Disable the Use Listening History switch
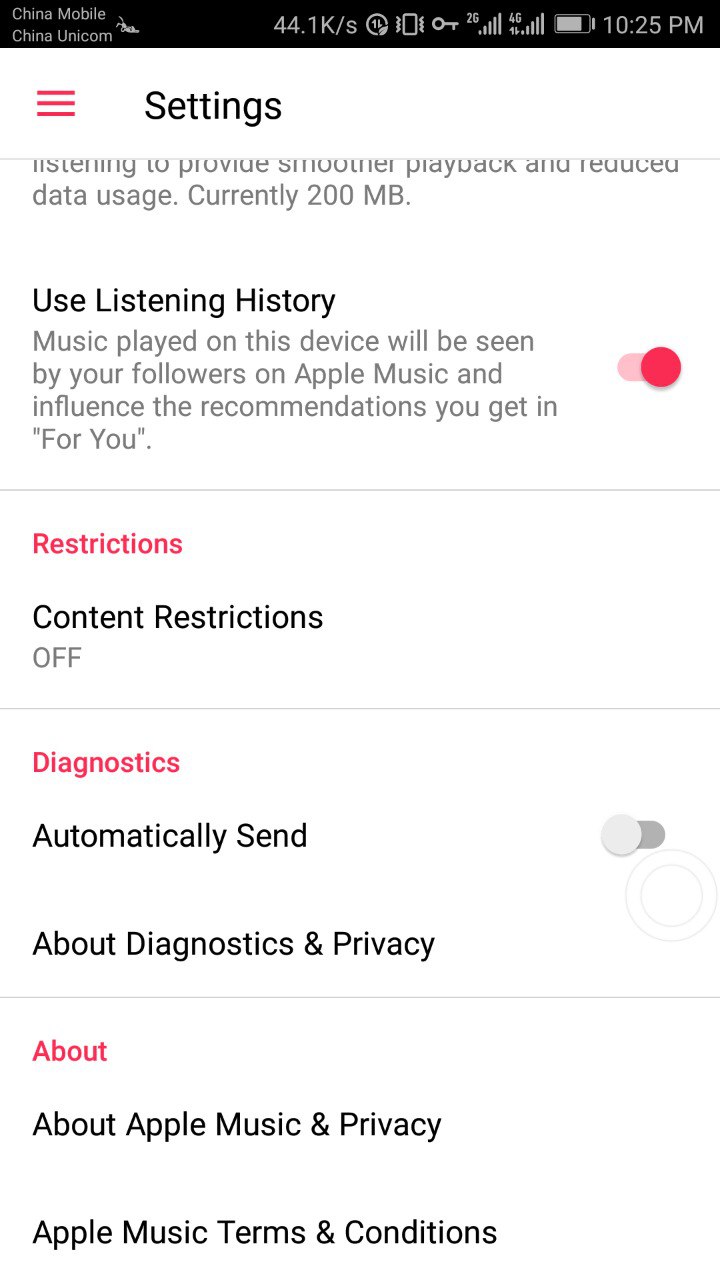Viewport: 720px width, 1280px height. tap(648, 368)
